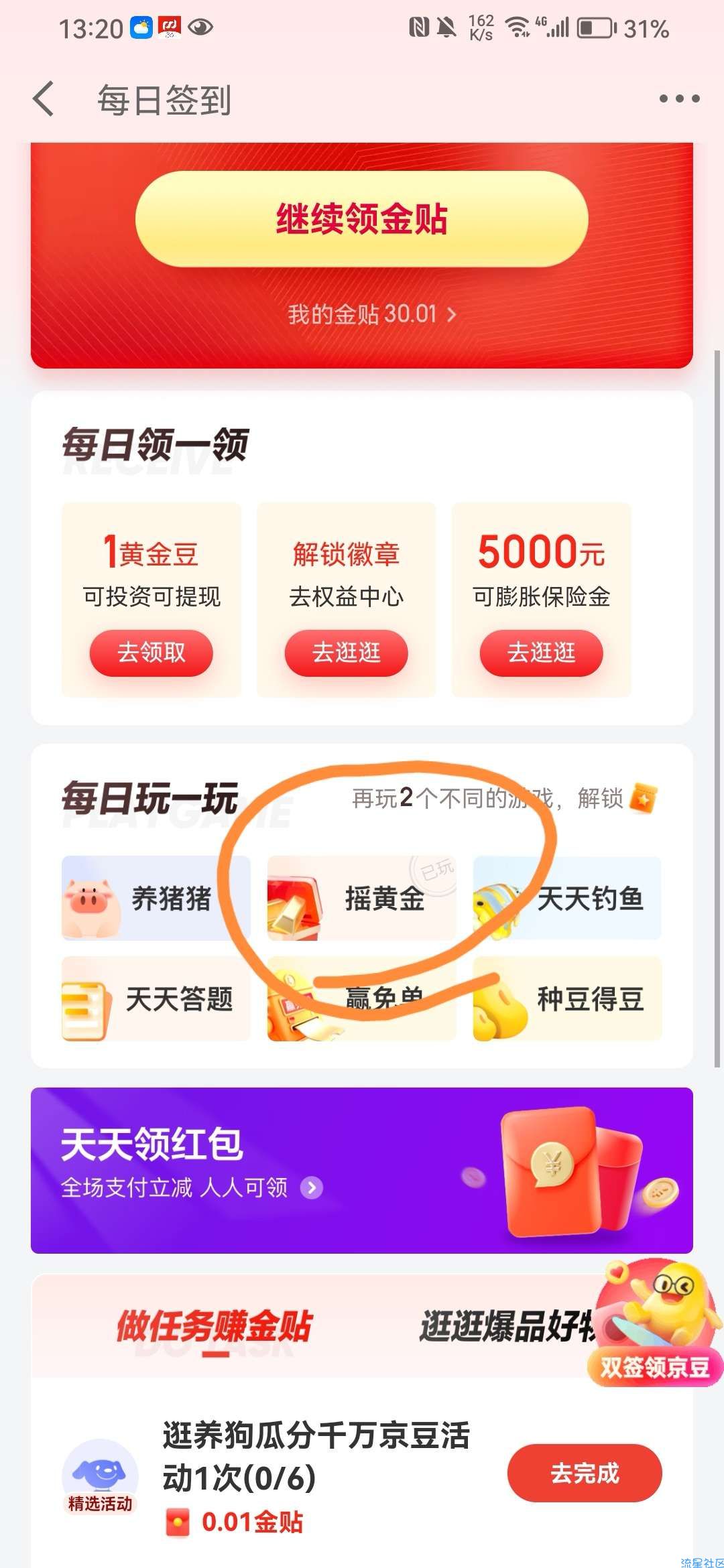Tap the 继续领金贴 button
The image size is (724, 1568).
[x=361, y=219]
